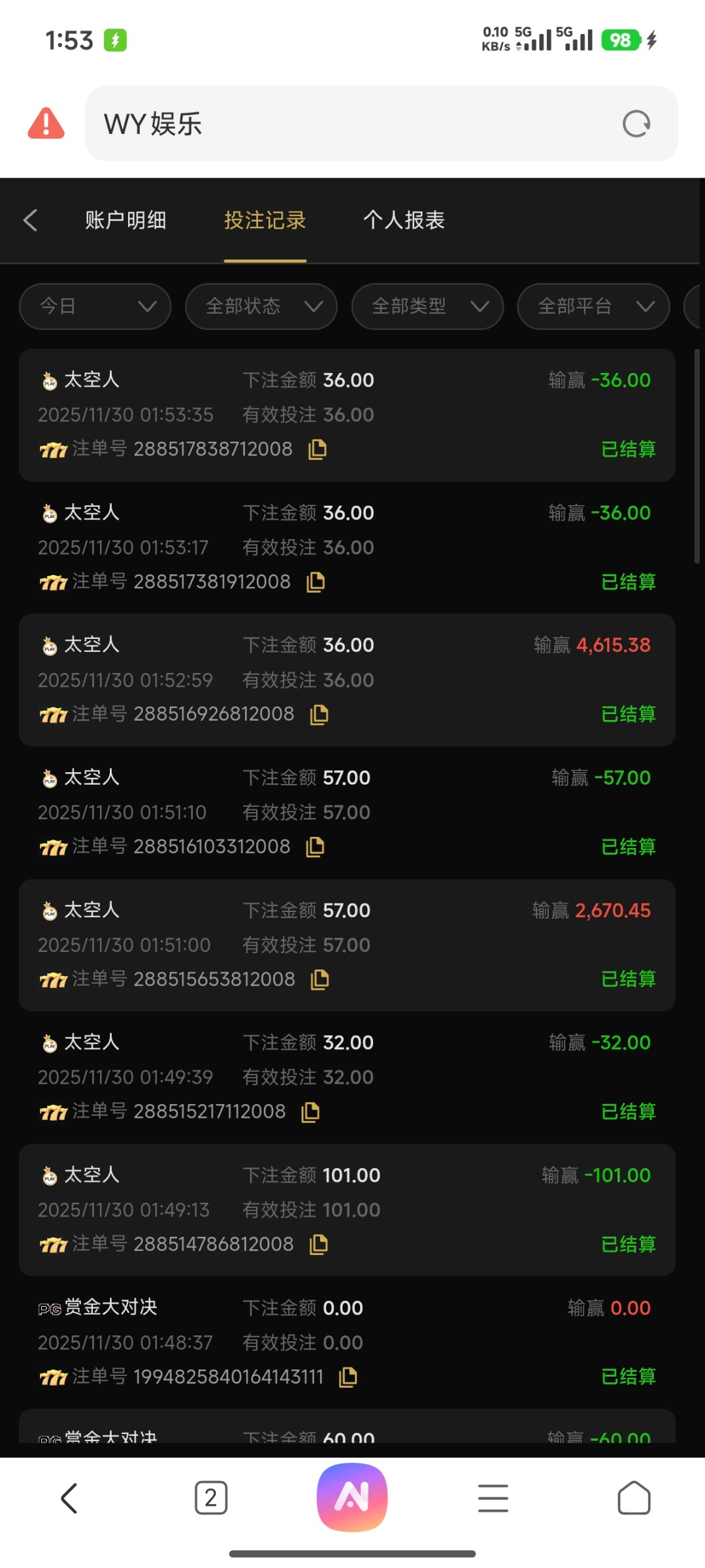Switch to the 账户明细 tab
The height and width of the screenshot is (1568, 705).
(x=125, y=220)
